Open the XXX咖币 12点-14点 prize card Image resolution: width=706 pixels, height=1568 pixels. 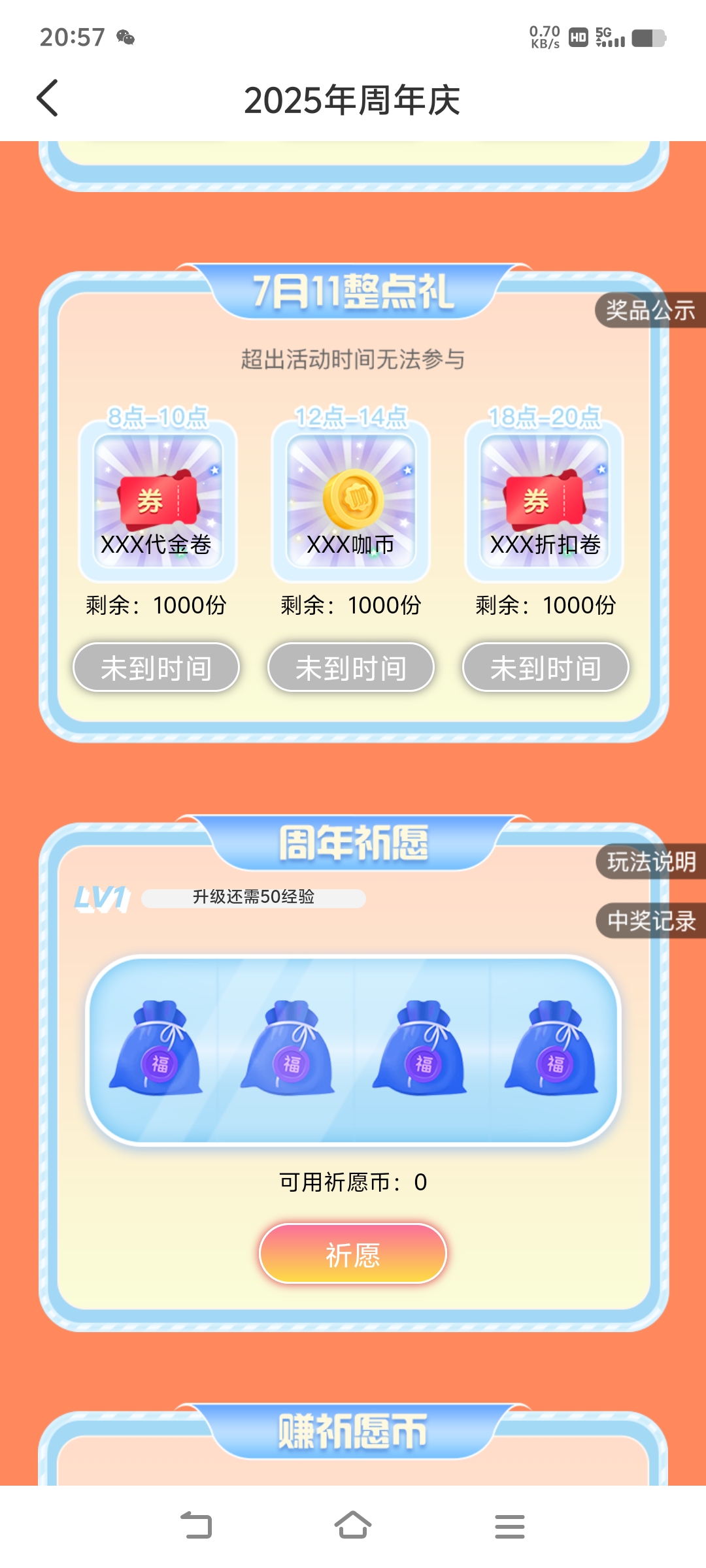351,501
